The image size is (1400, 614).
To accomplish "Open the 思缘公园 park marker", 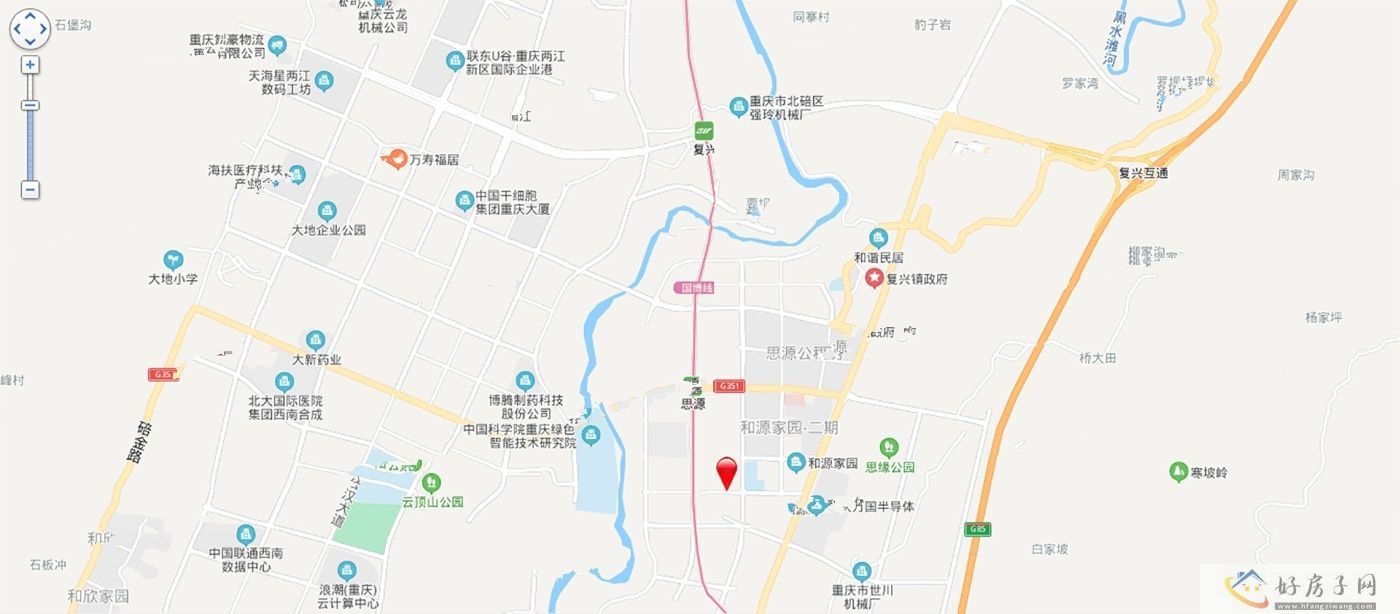I will pos(888,447).
